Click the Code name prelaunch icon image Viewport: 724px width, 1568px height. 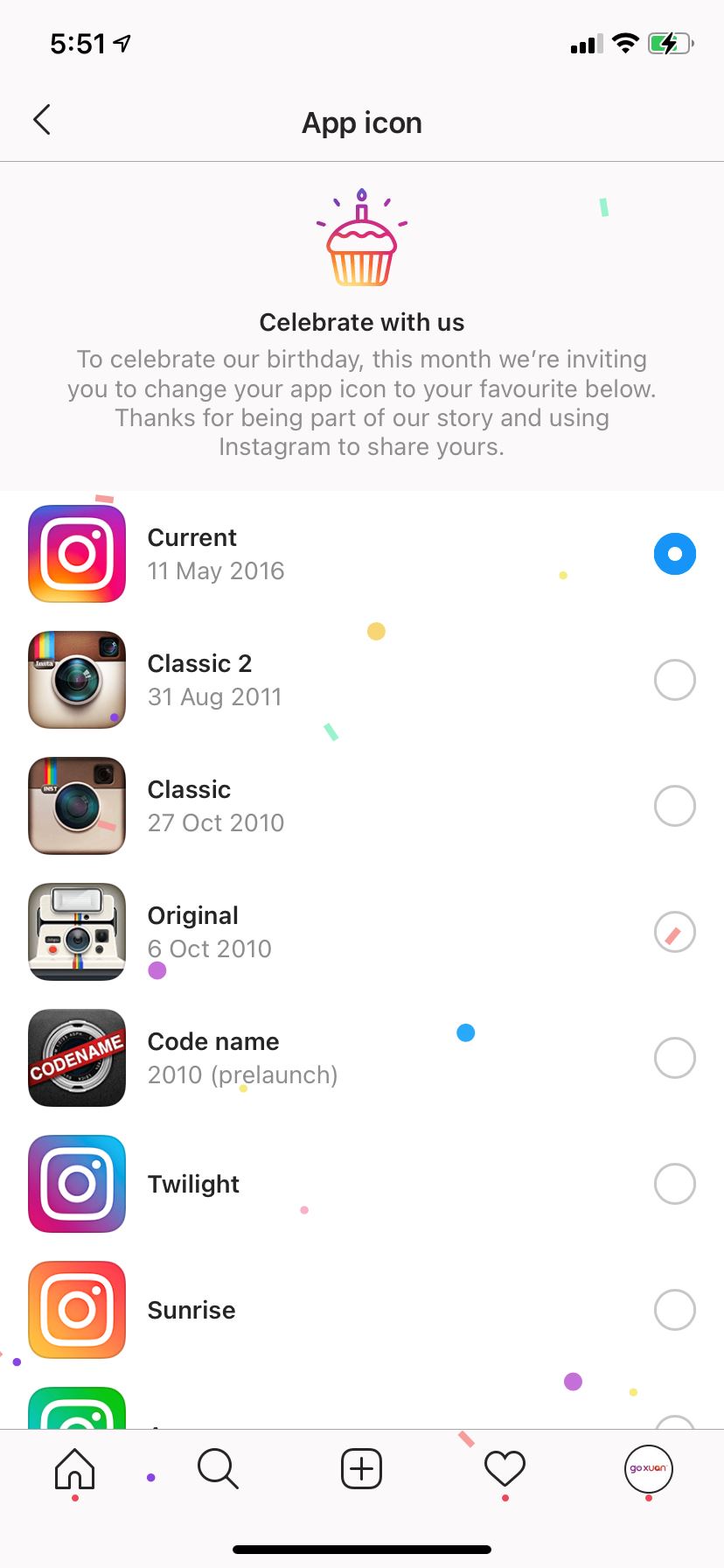76,1057
